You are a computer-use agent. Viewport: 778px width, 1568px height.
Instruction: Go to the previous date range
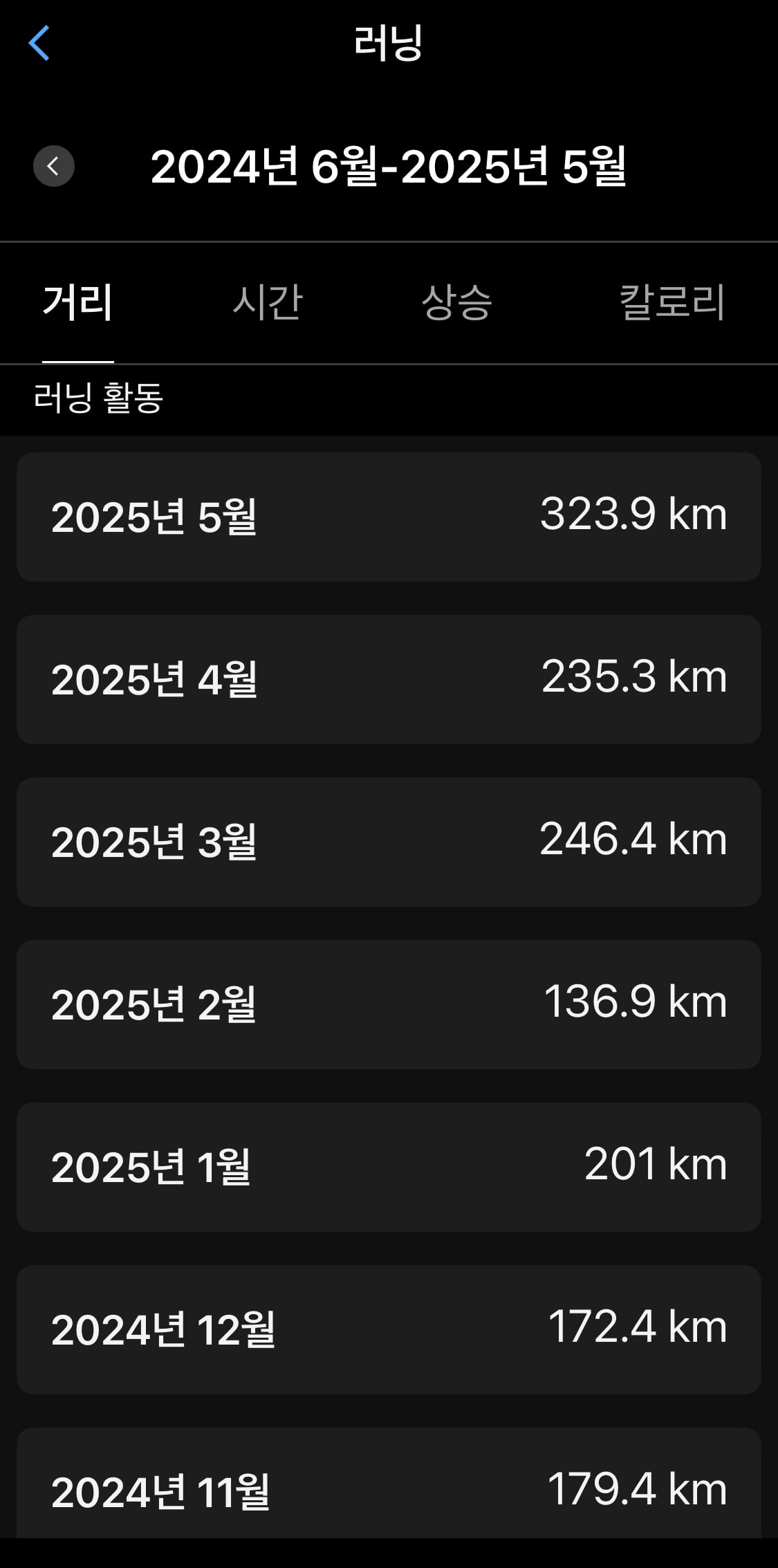tap(54, 166)
